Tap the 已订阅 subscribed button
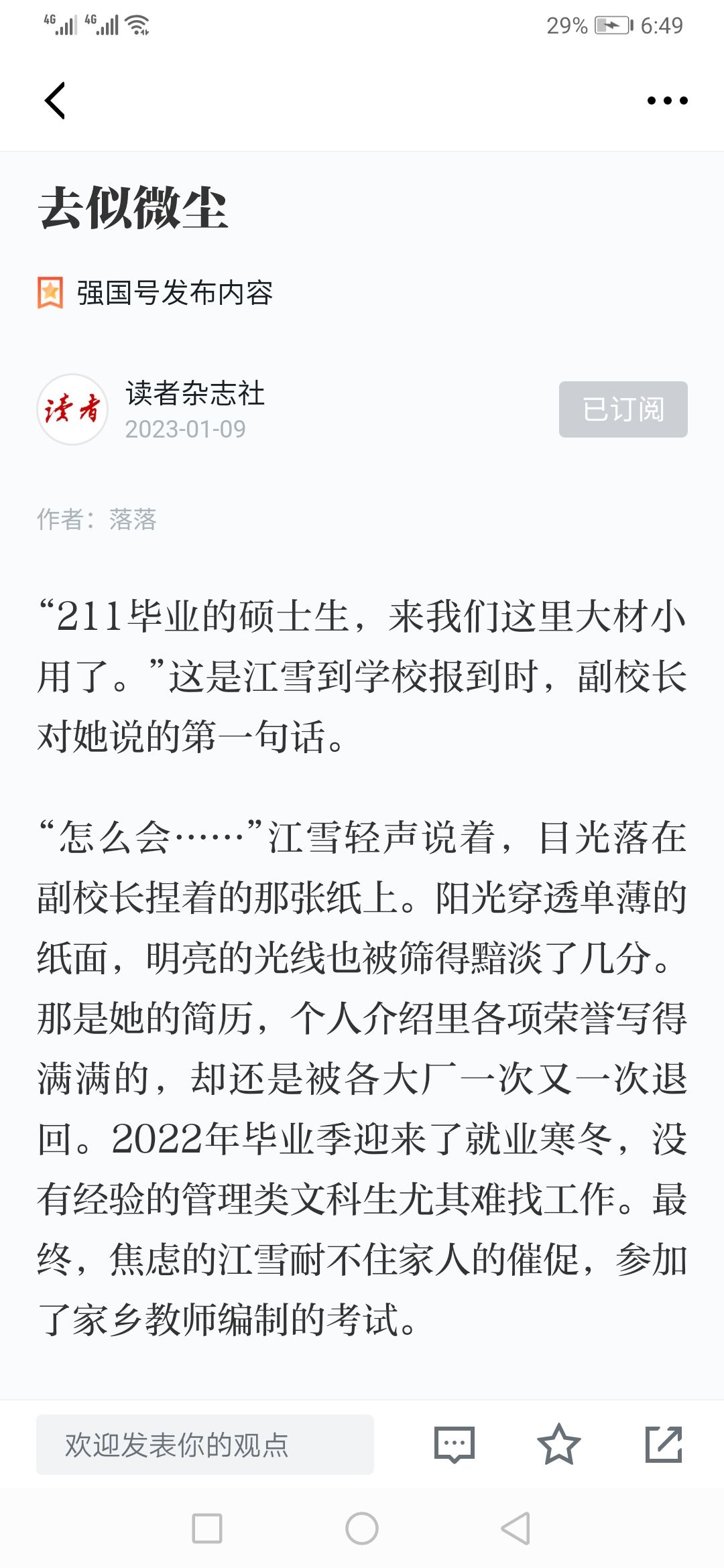Screen dimensions: 724x1568 [623, 409]
